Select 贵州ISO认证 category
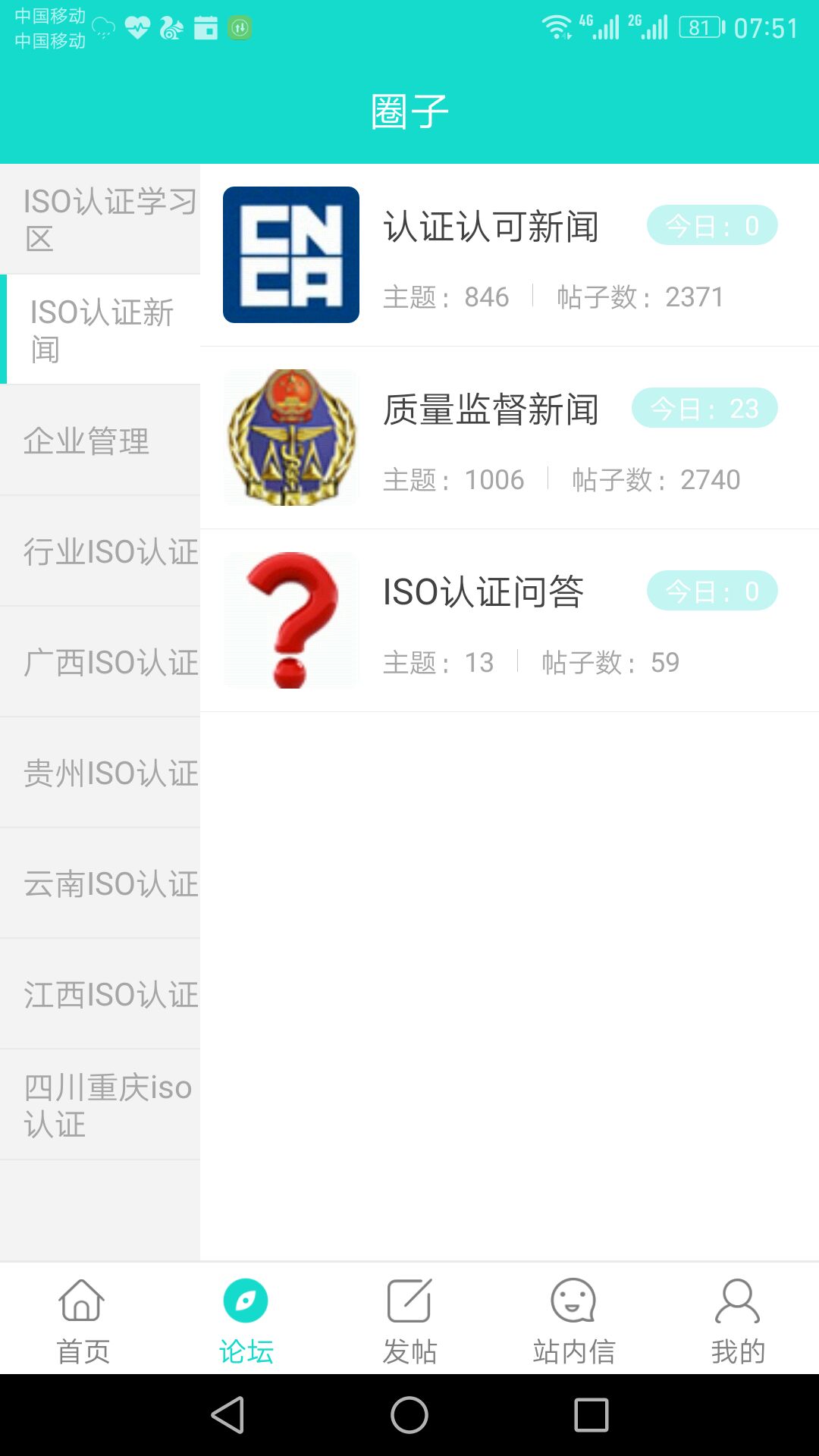Screen dimensions: 819x1456 click(100, 773)
